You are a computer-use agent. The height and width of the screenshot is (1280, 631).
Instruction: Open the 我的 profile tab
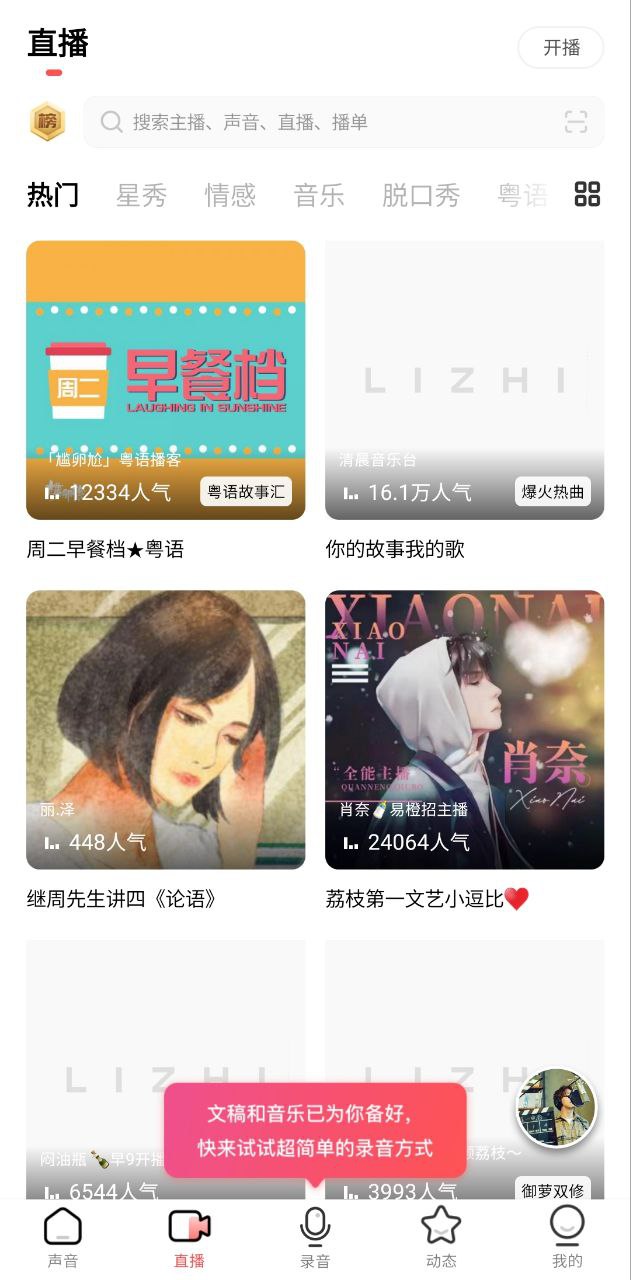[x=567, y=1237]
